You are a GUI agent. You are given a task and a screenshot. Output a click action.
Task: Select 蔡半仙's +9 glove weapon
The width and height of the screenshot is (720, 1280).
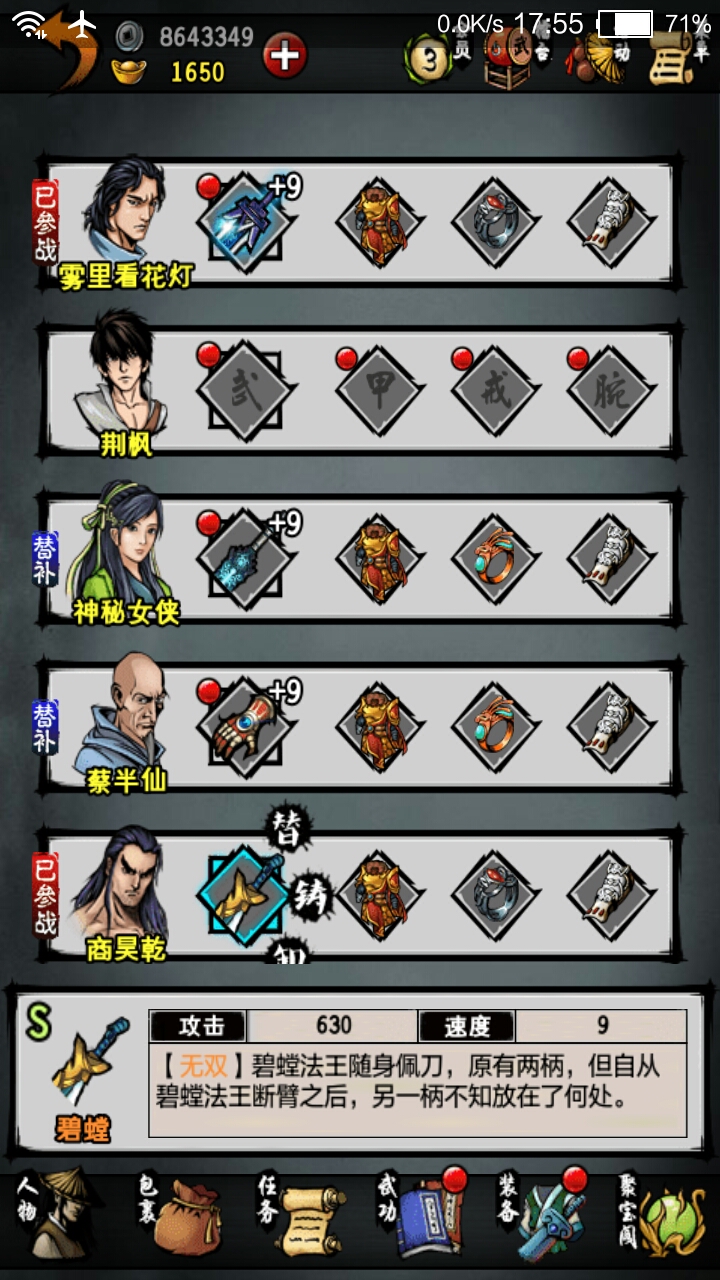click(x=245, y=727)
